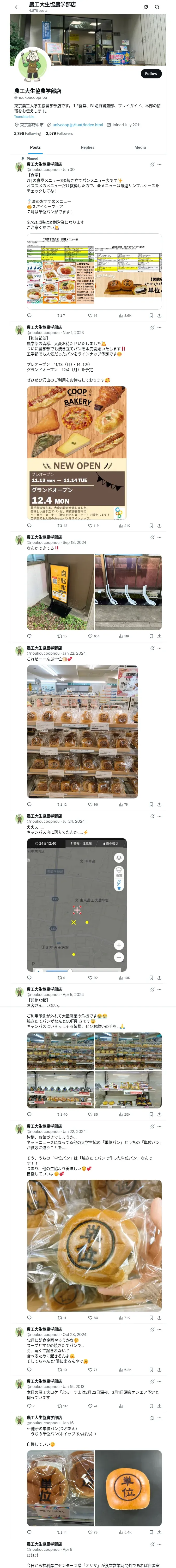Share the Jul 24, 2024 lightning post

(159, 978)
